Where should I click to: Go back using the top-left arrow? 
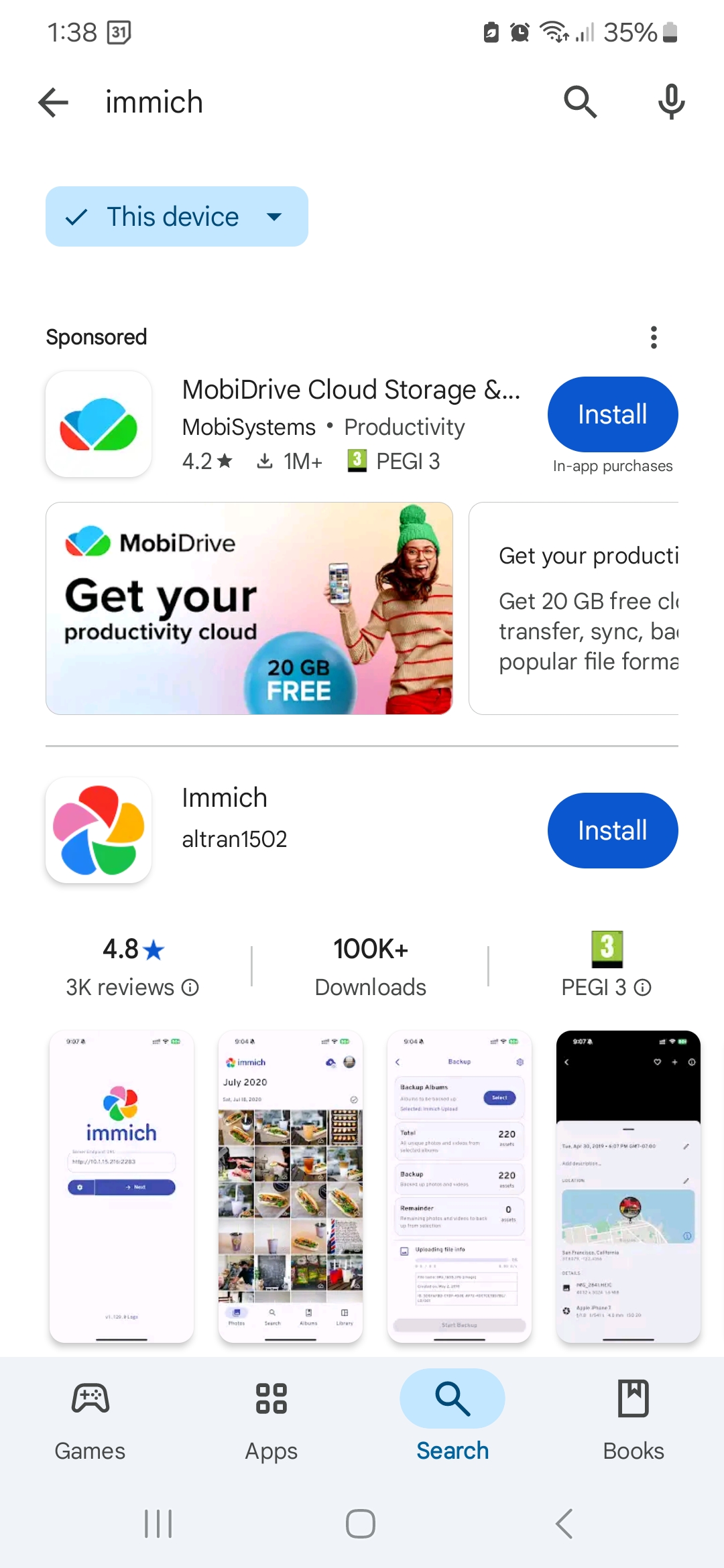point(54,103)
